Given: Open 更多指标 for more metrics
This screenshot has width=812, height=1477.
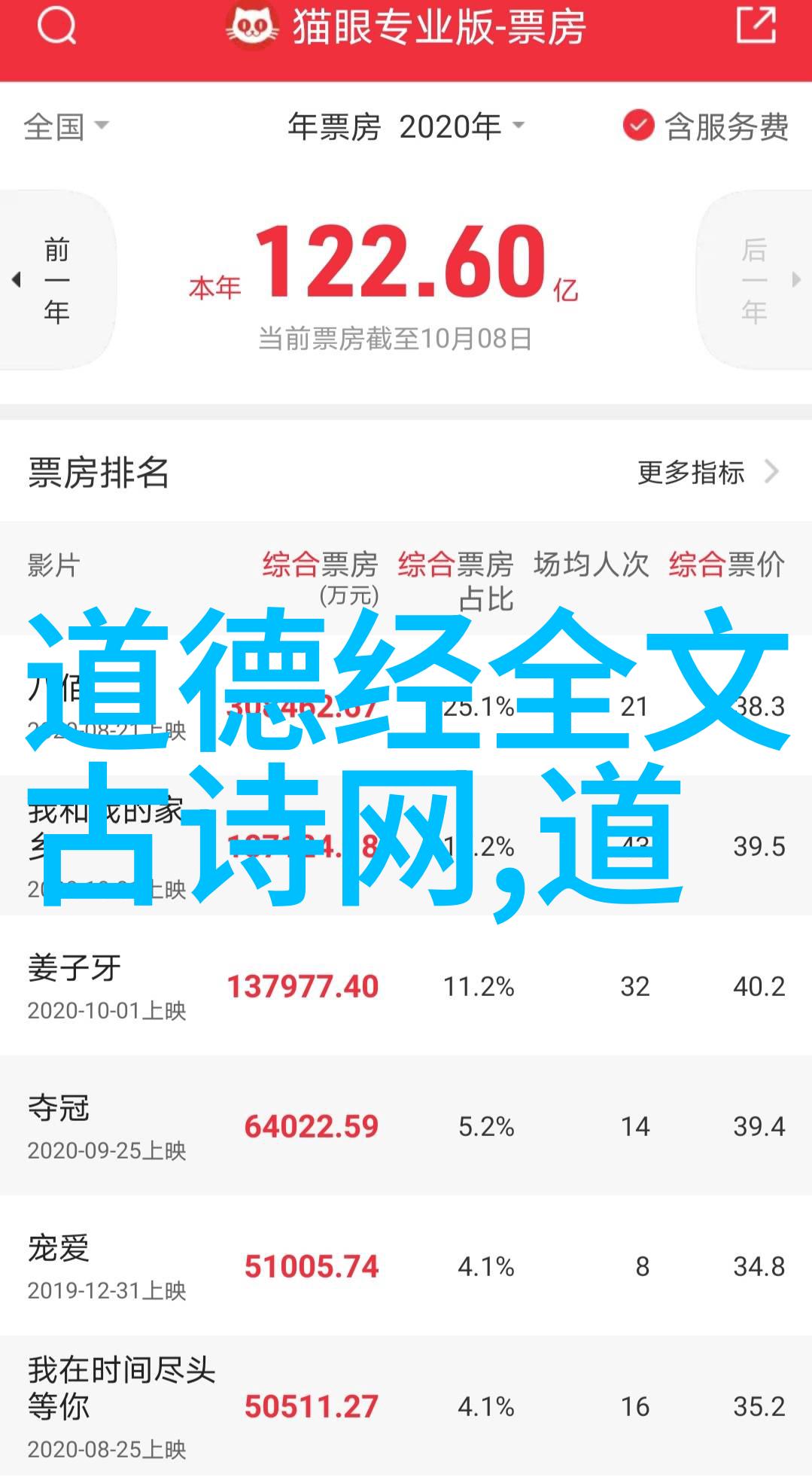Looking at the screenshot, I should 707,473.
